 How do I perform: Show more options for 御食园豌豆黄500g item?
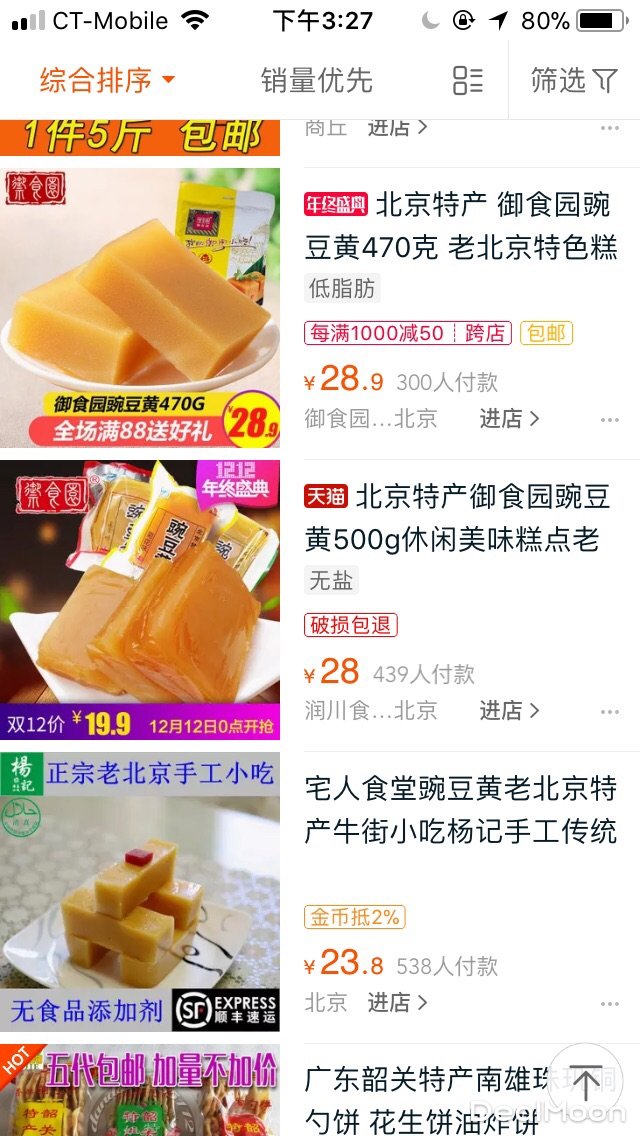point(610,712)
